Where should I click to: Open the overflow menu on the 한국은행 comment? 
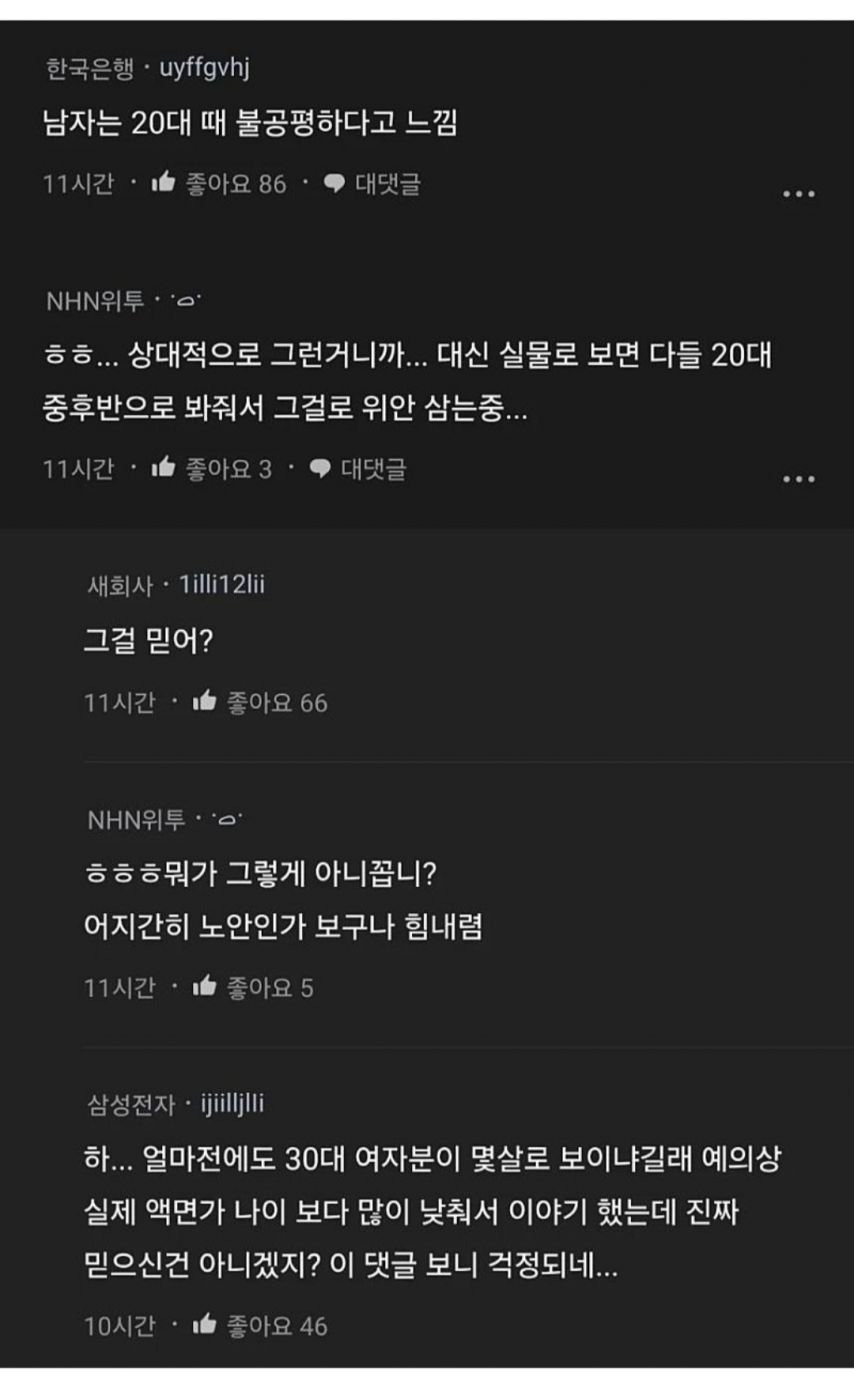[798, 194]
